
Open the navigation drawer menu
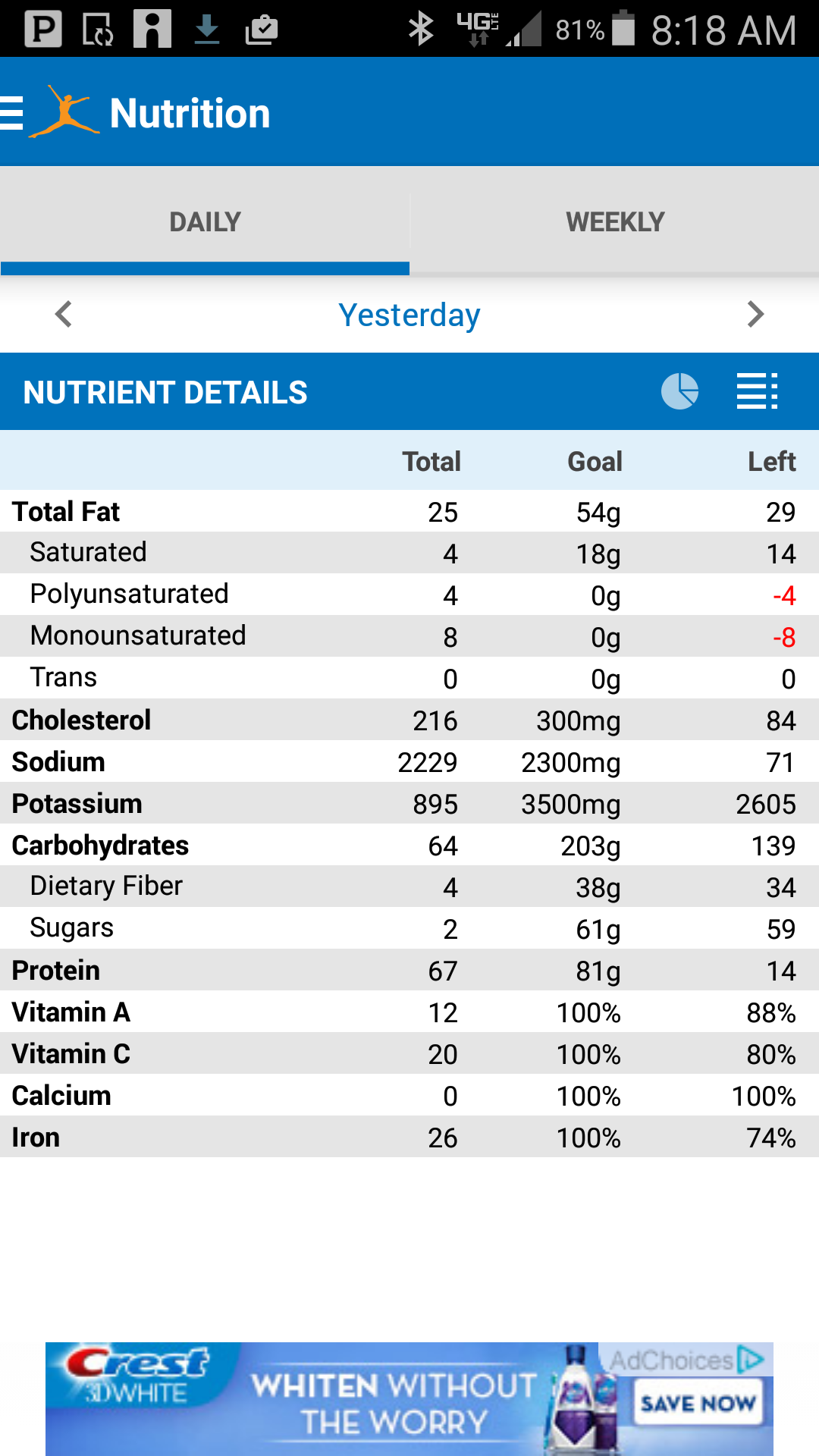[x=14, y=113]
